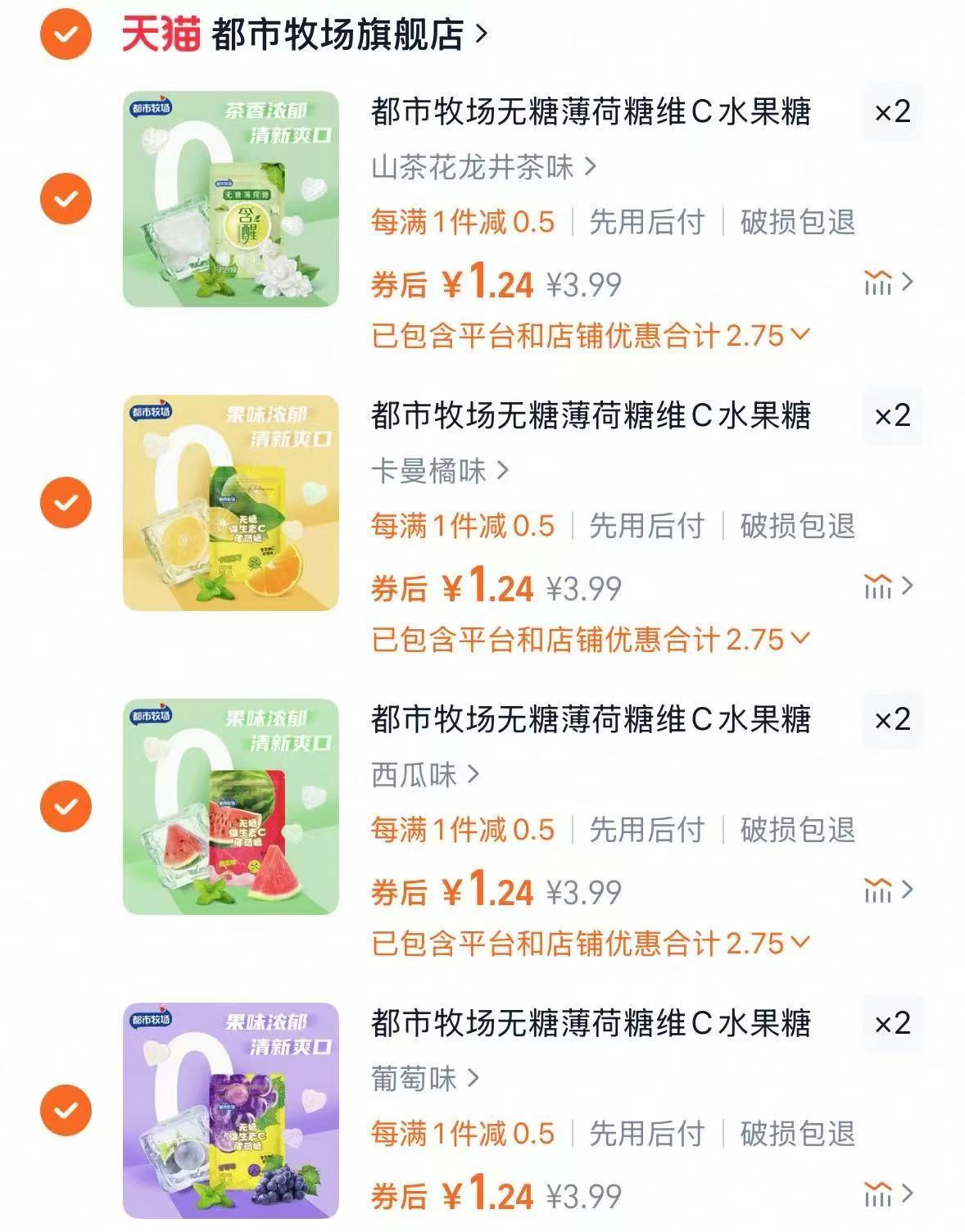Viewport: 965px width, 1232px height.
Task: Click the ×2 quantity indicator on 西瓜味 item
Action: tap(892, 721)
